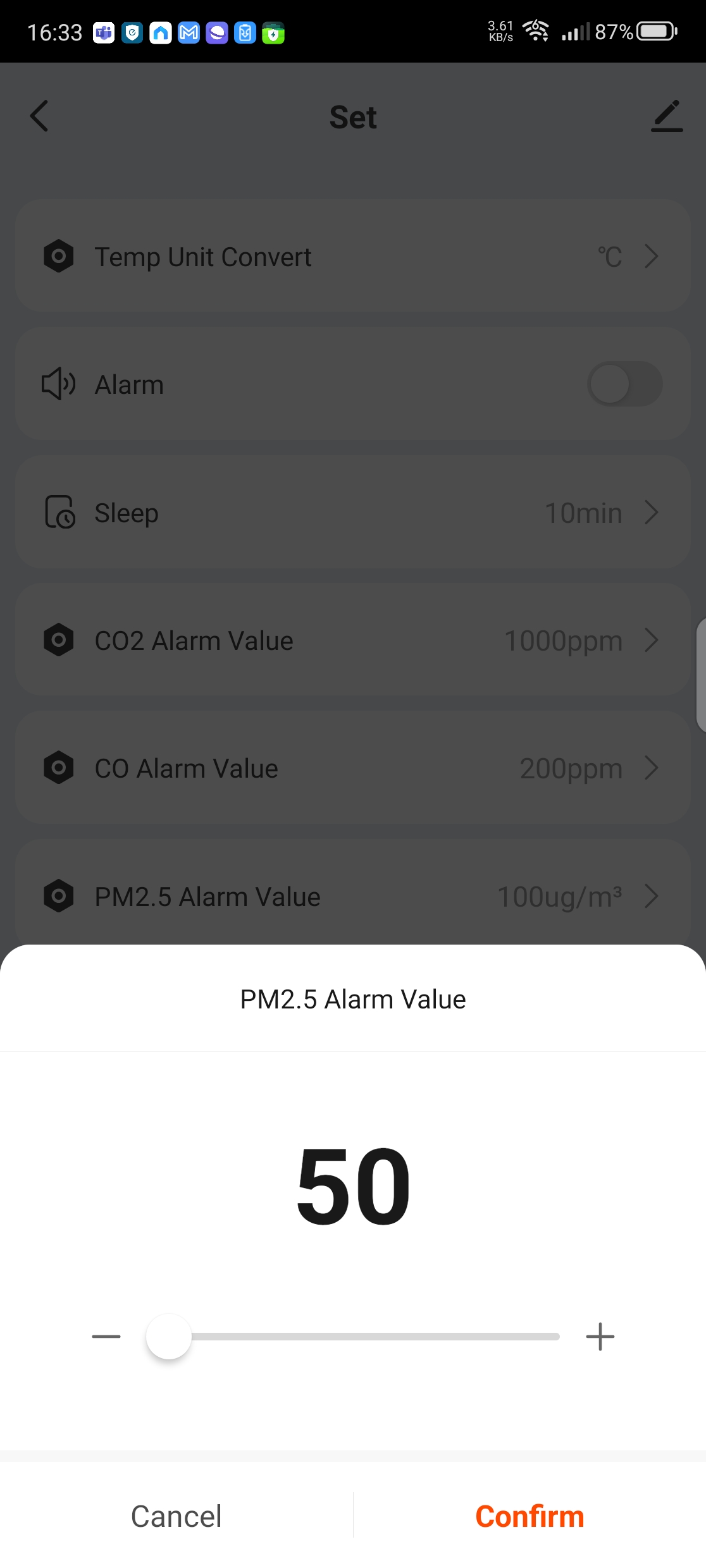Cancel the PM2.5 alarm value dialog
The image size is (706, 1568).
[176, 1516]
